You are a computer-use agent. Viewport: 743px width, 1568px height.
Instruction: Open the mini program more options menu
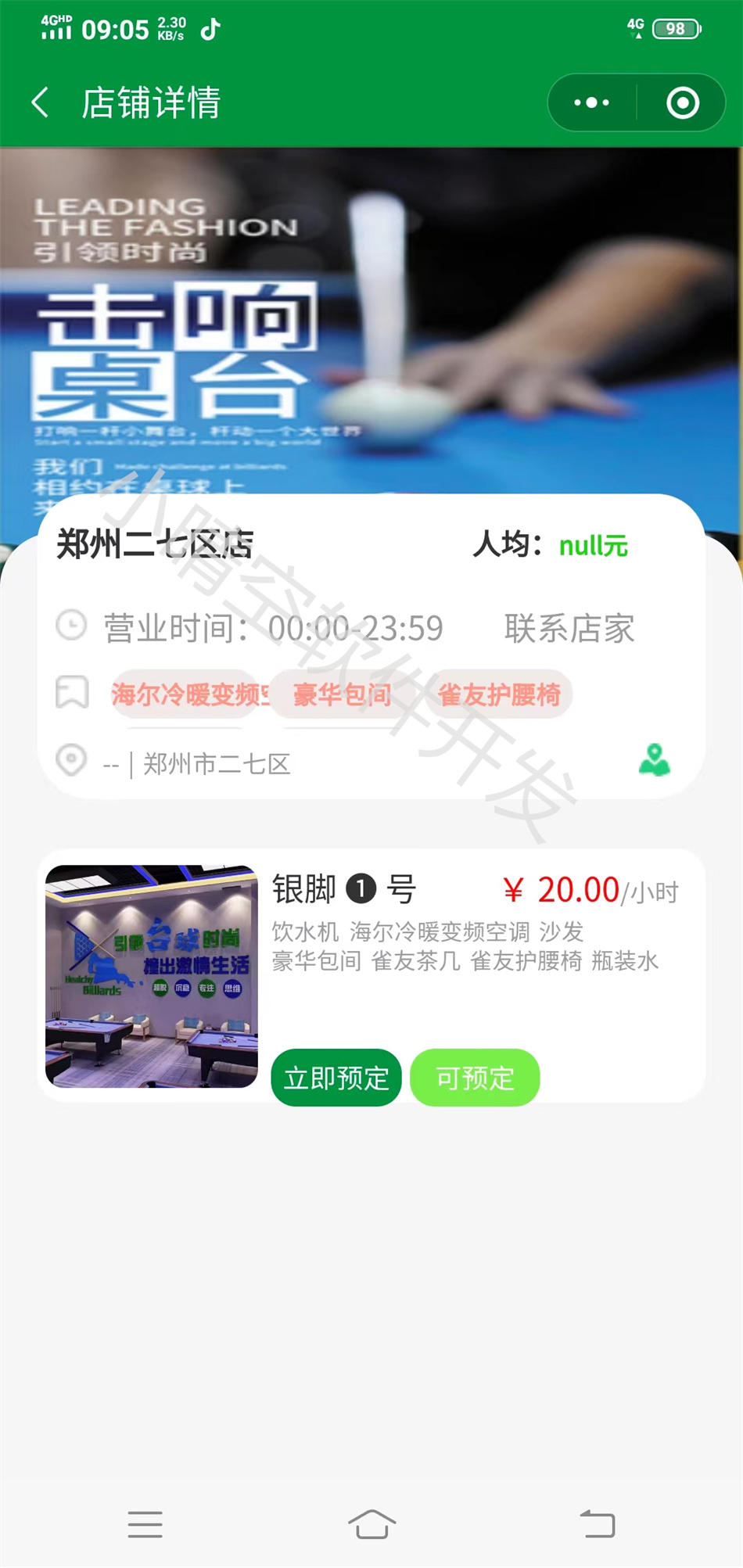click(x=592, y=102)
